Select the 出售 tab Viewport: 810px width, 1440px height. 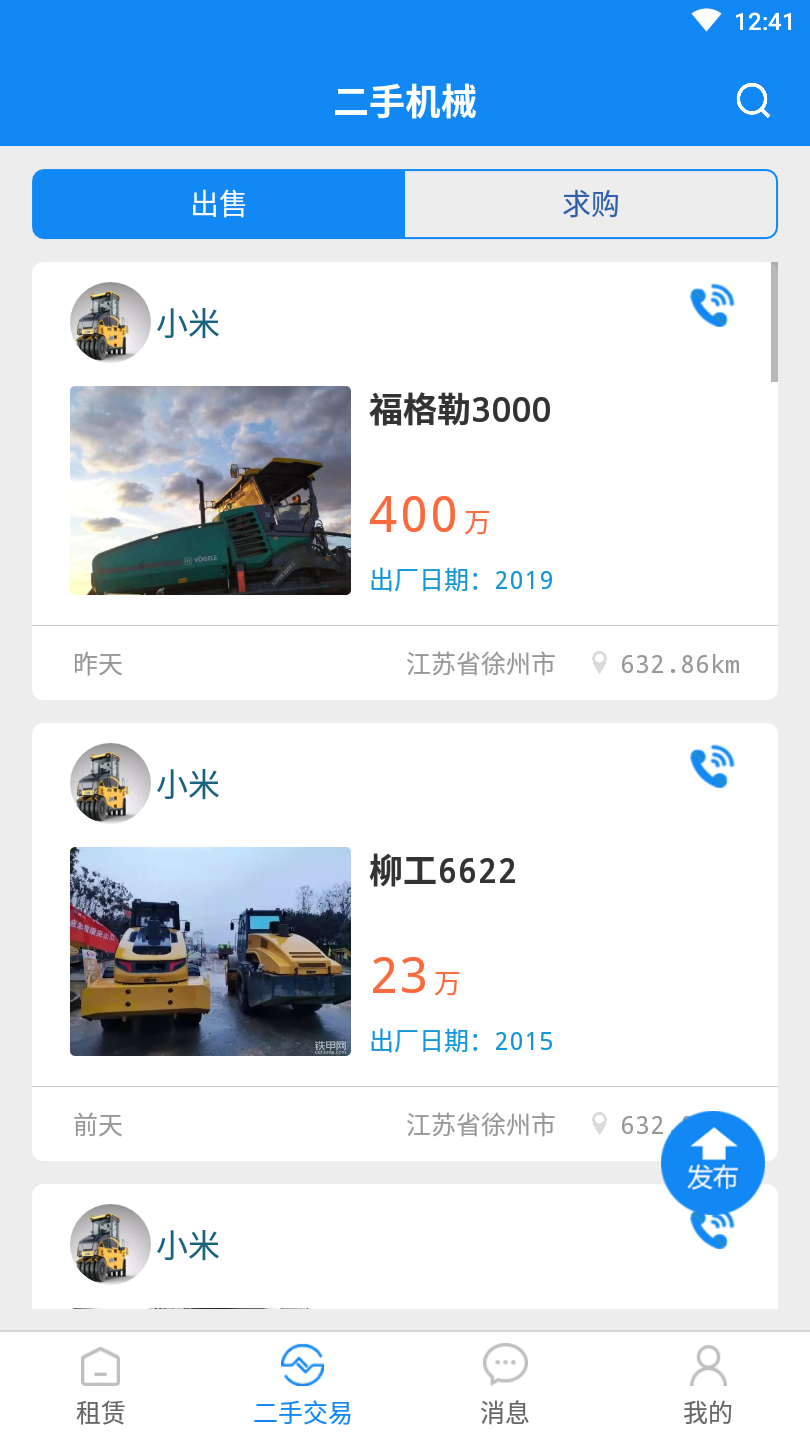click(x=219, y=204)
